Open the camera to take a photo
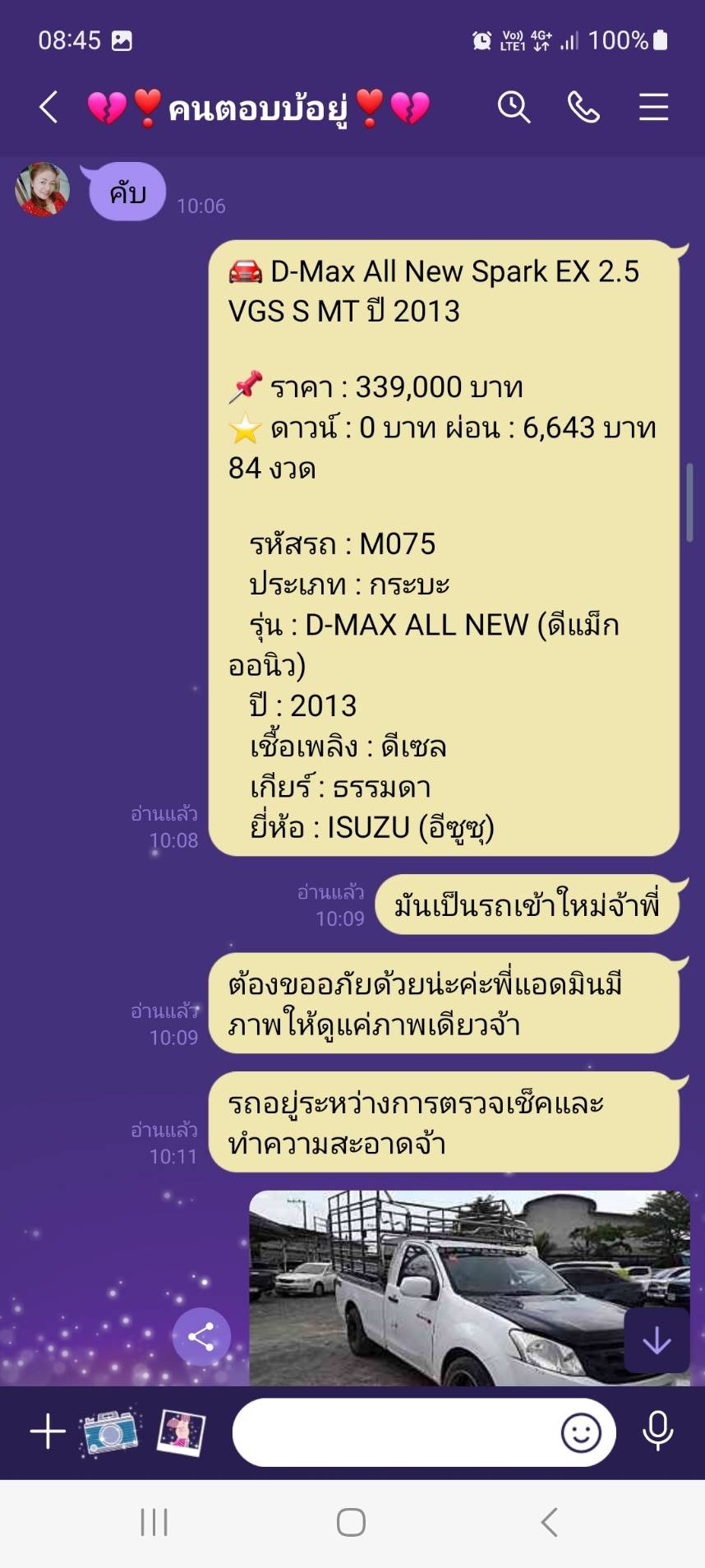The width and height of the screenshot is (705, 1568). 111,1432
